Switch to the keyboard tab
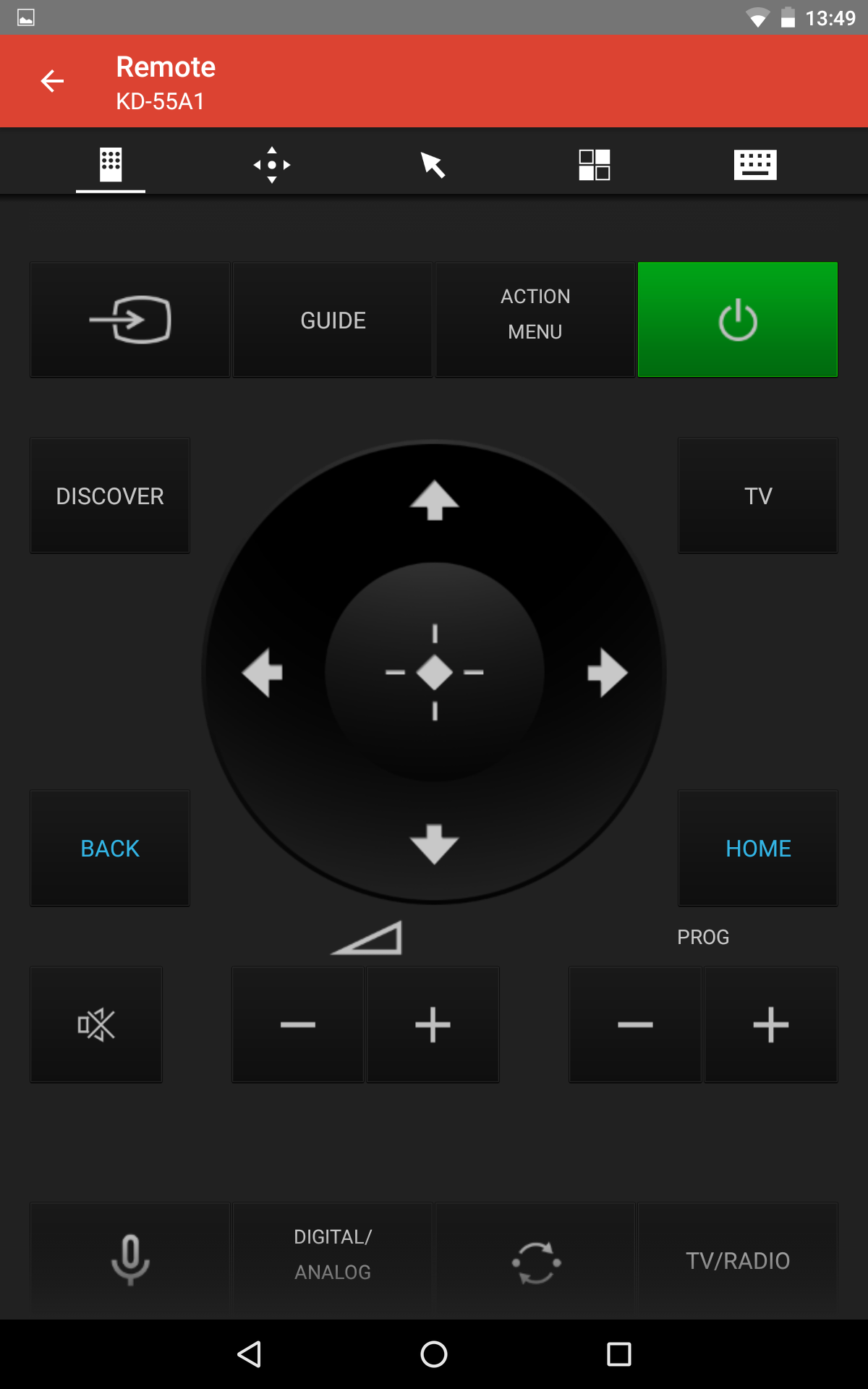Screen dimensions: 868x1389 (x=755, y=165)
